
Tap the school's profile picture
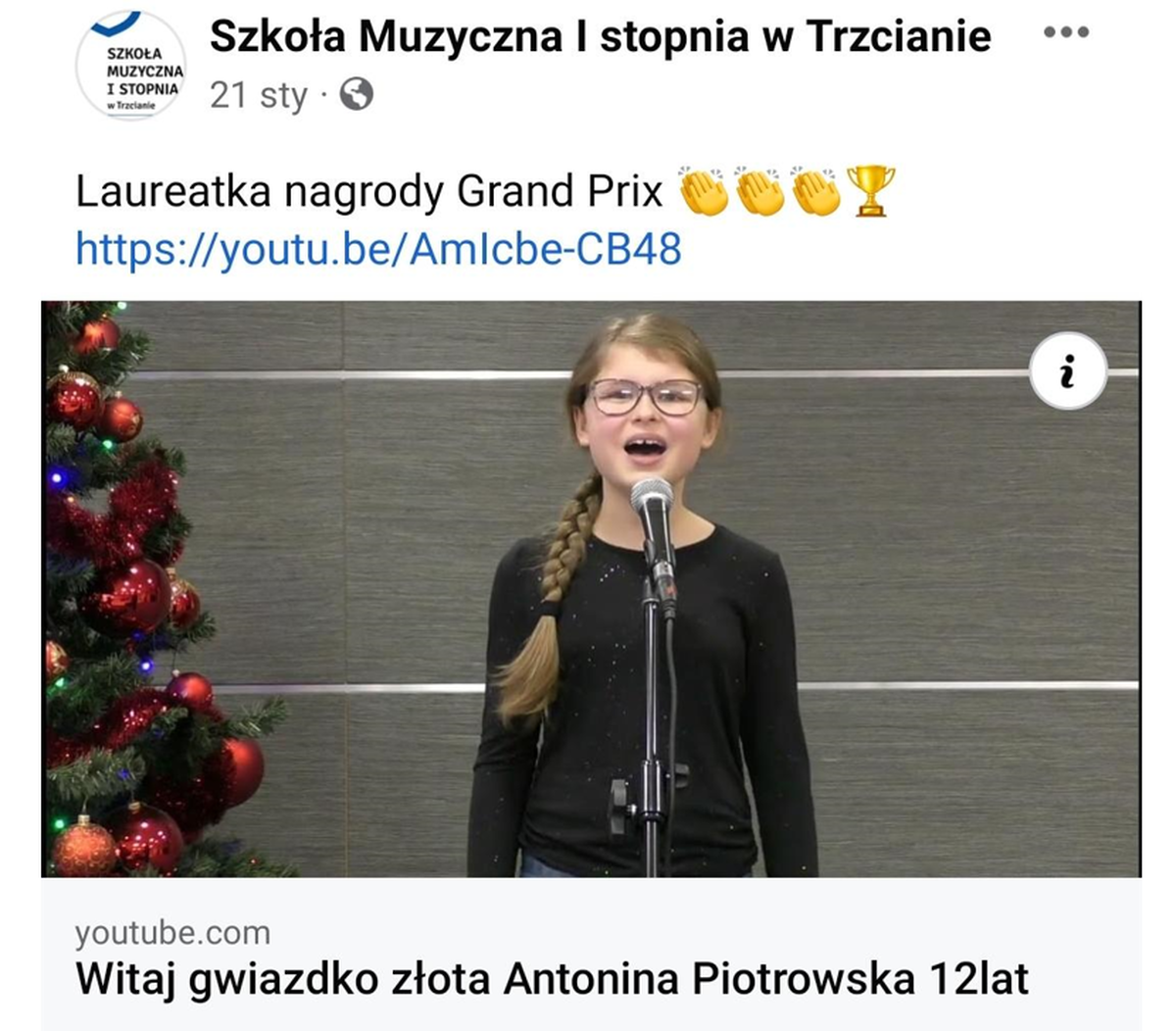click(x=131, y=67)
